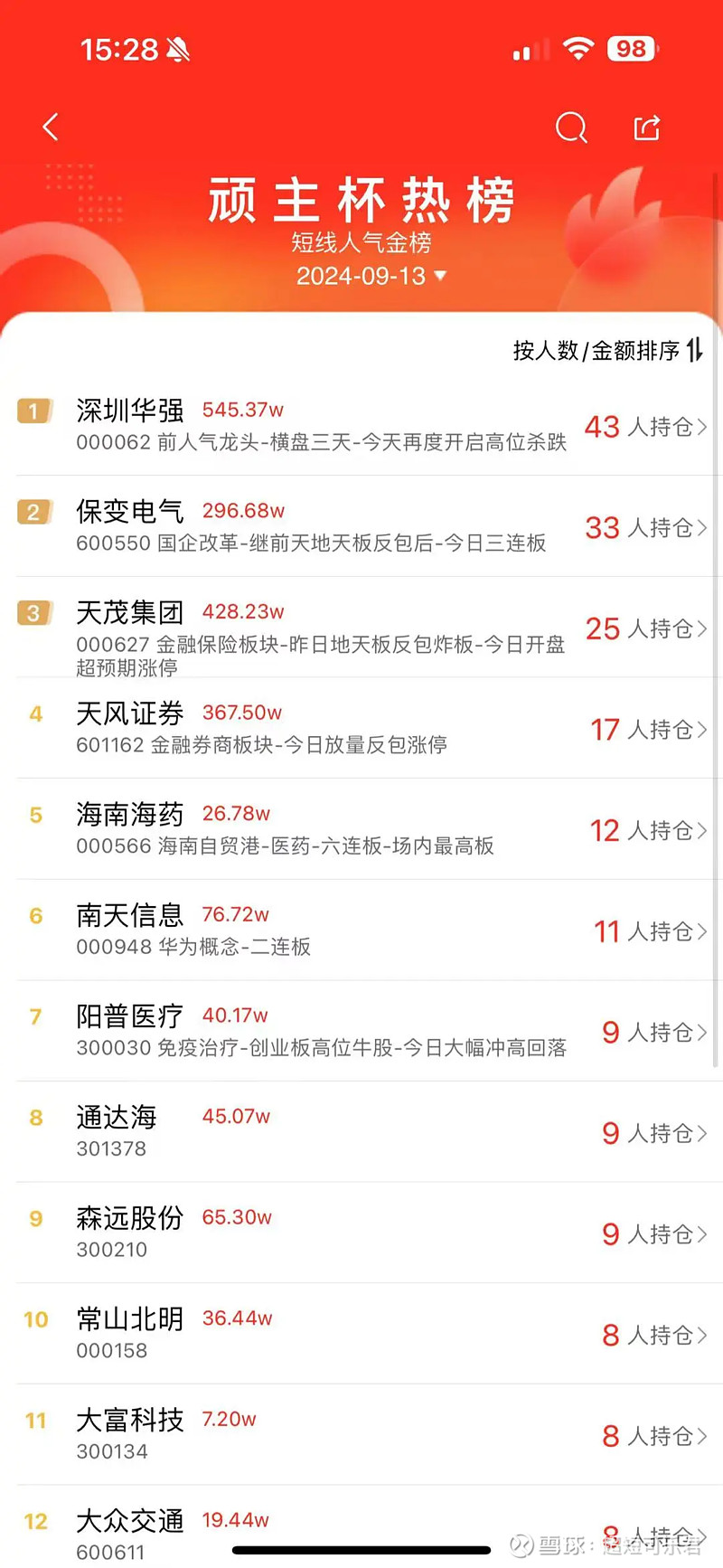The width and height of the screenshot is (723, 1568).
Task: Open the date picker for 2024-09-13
Action: [368, 277]
